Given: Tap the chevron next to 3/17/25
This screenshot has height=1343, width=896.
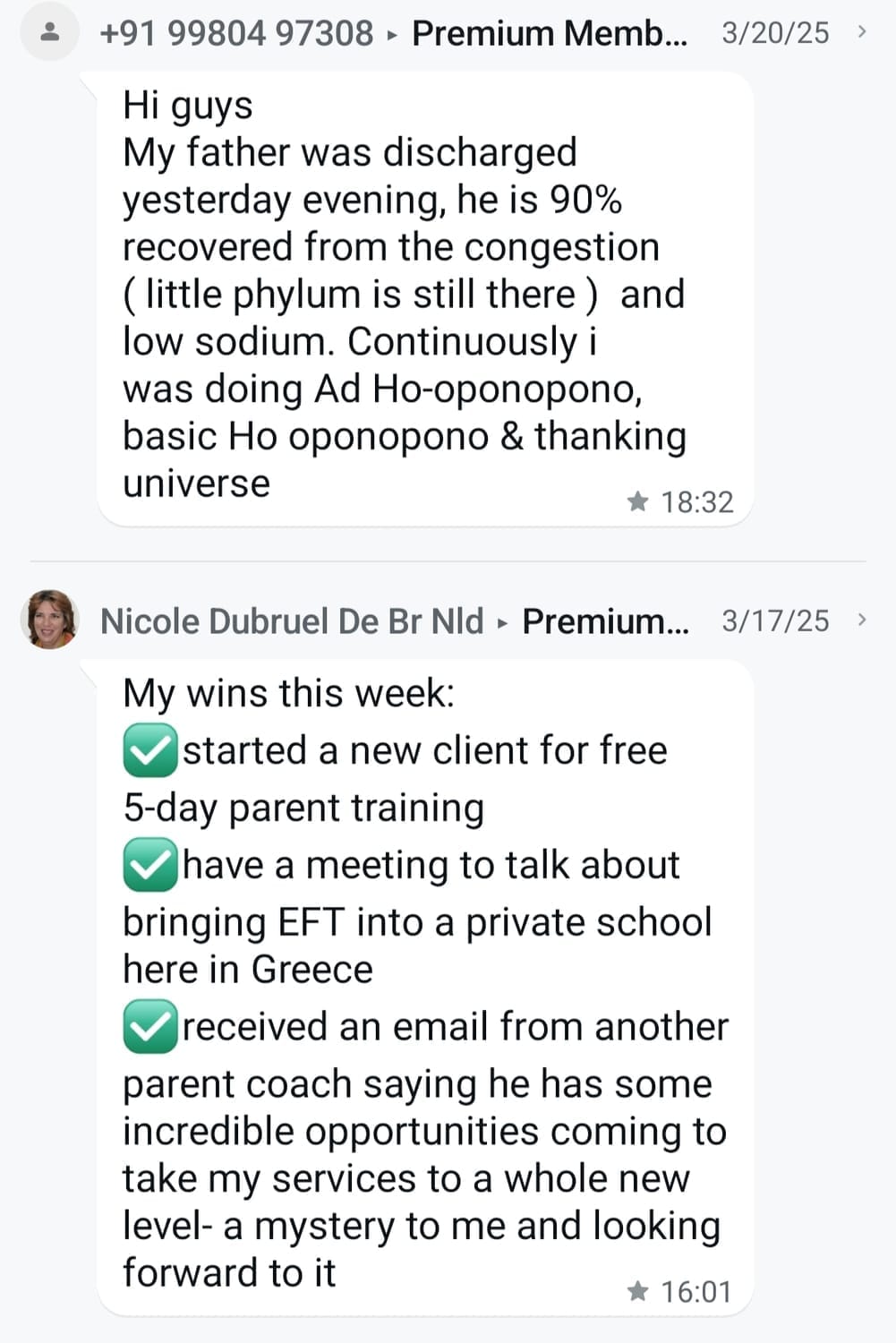Looking at the screenshot, I should (x=861, y=620).
